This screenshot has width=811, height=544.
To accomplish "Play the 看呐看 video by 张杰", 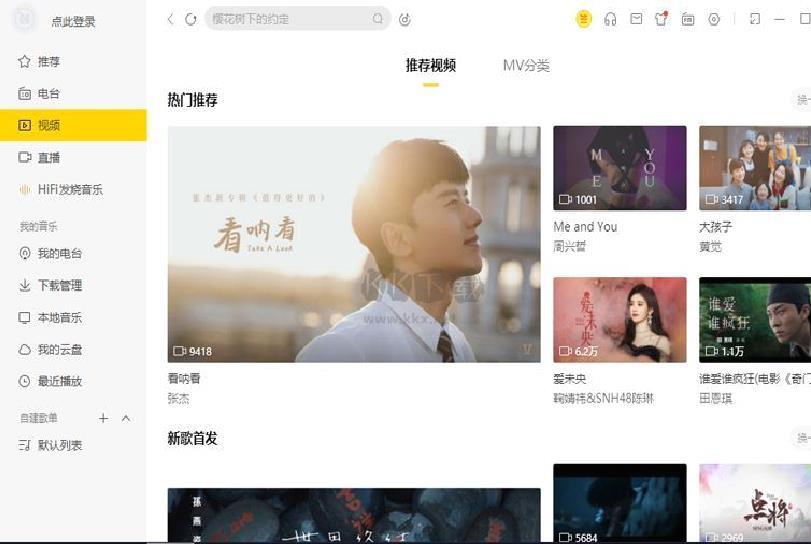I will 353,243.
